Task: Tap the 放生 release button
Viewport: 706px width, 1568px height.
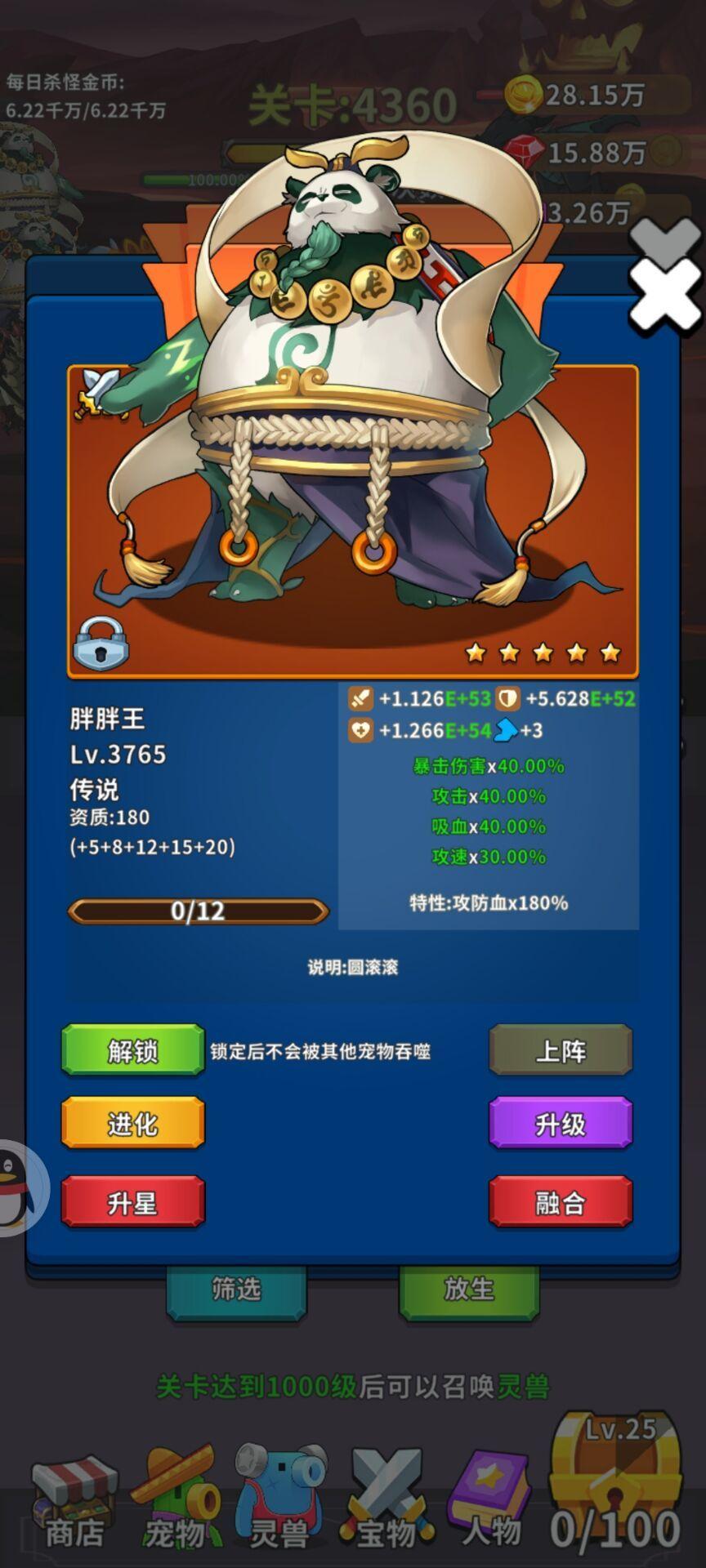Action: [x=469, y=1291]
